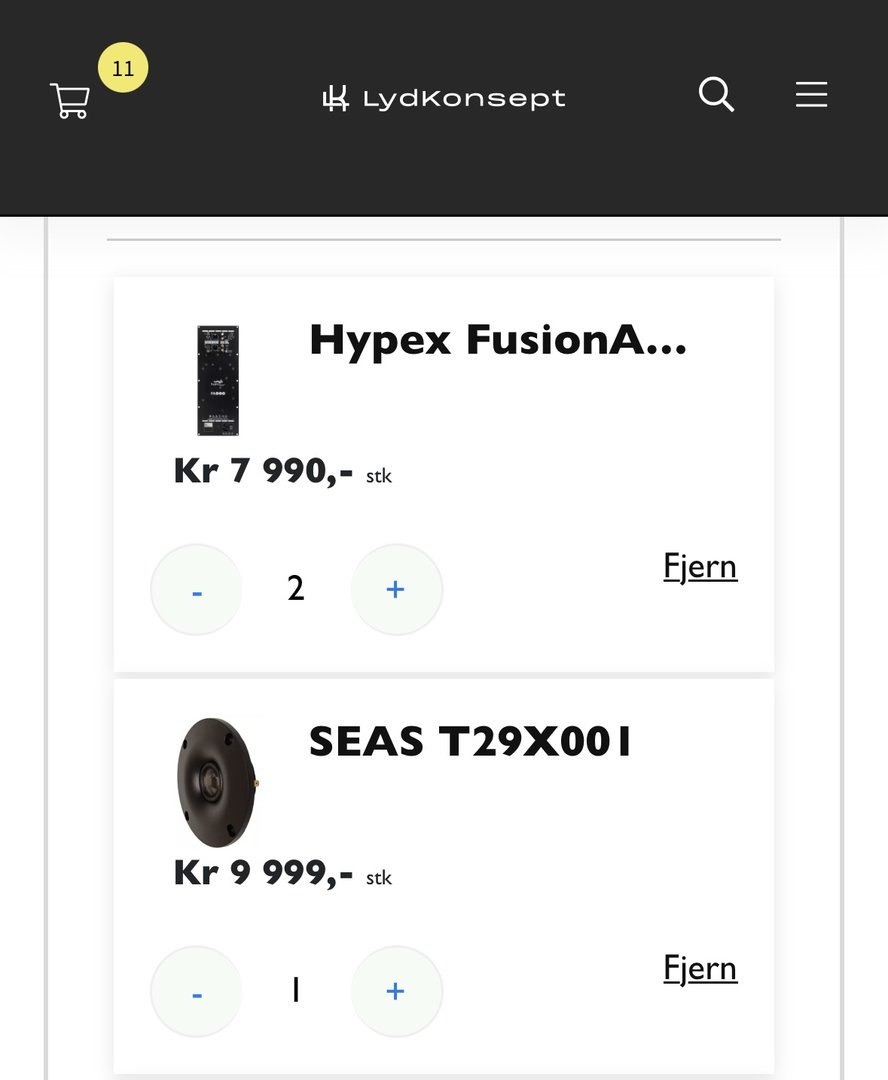View the SEAS T29X001 product image

tap(218, 783)
